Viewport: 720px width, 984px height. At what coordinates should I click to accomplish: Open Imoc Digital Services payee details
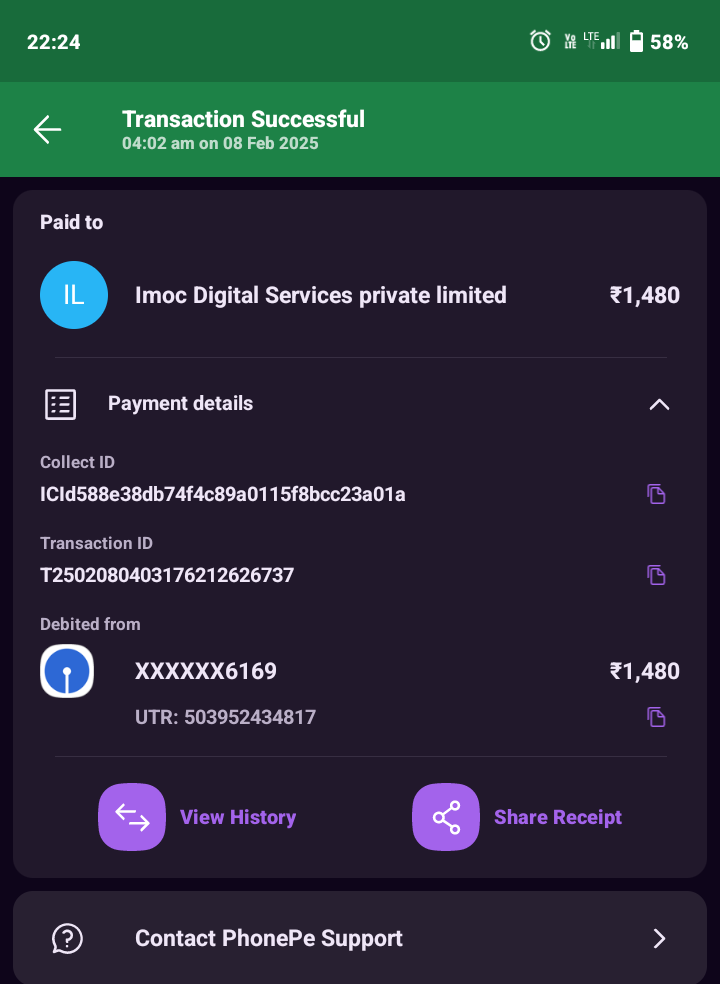click(320, 295)
